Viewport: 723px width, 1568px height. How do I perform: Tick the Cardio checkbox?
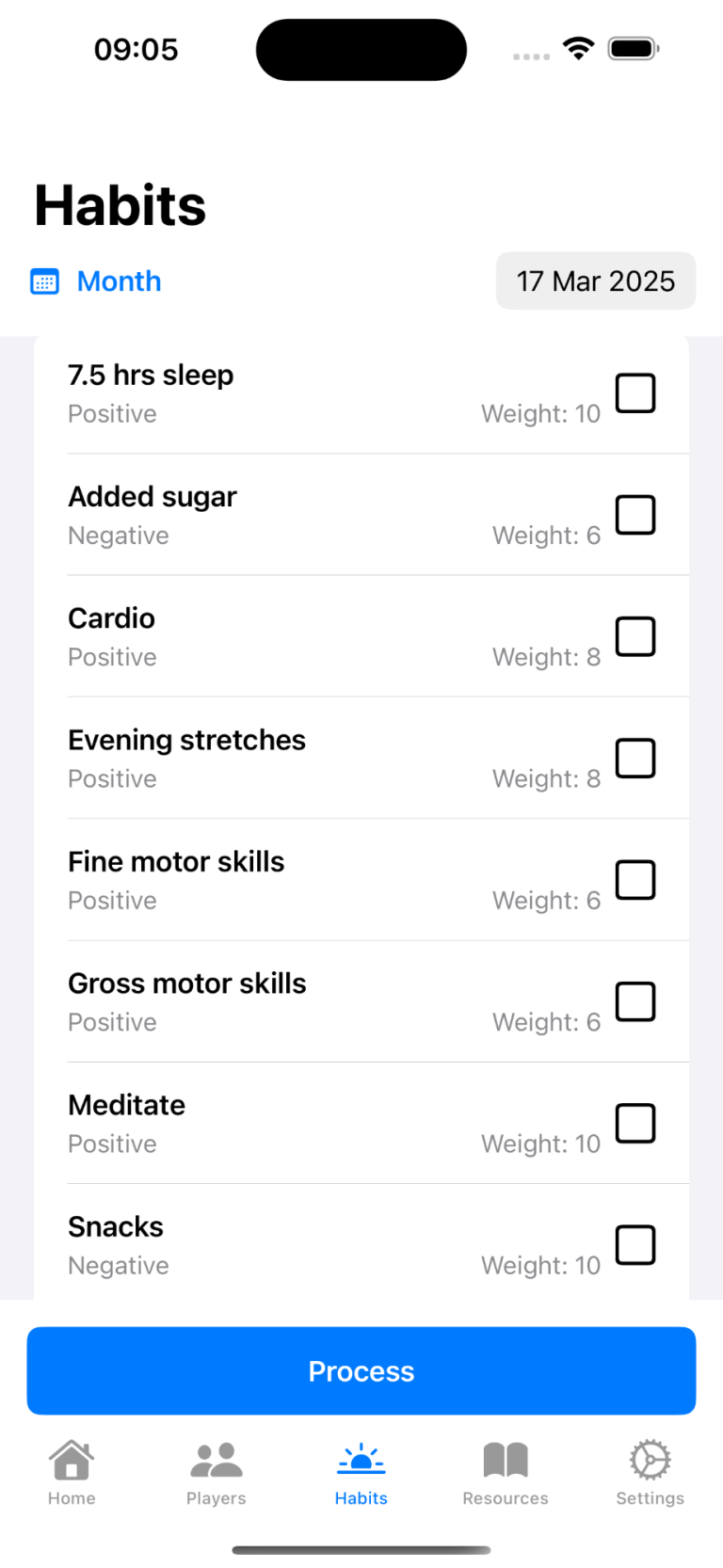point(635,636)
